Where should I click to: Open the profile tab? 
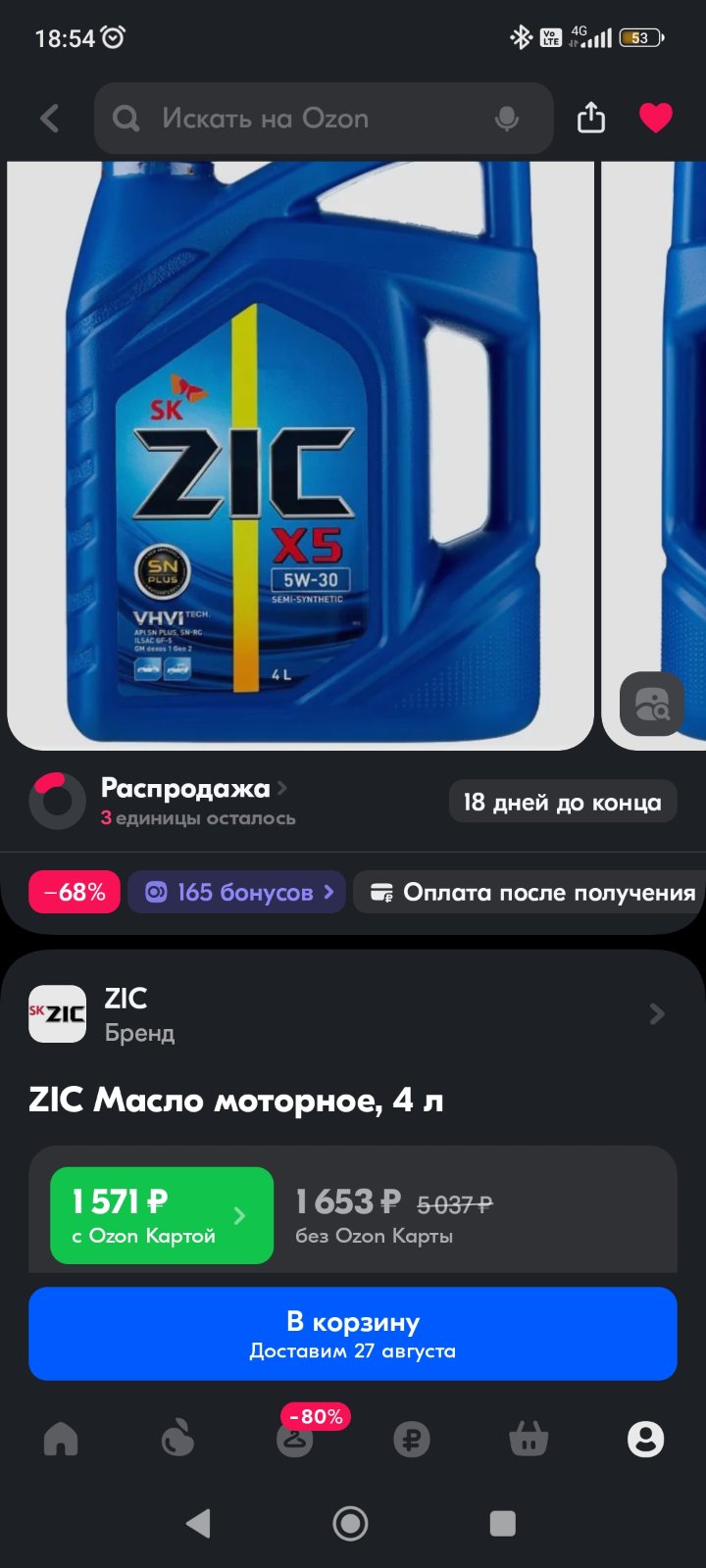[x=645, y=1439]
